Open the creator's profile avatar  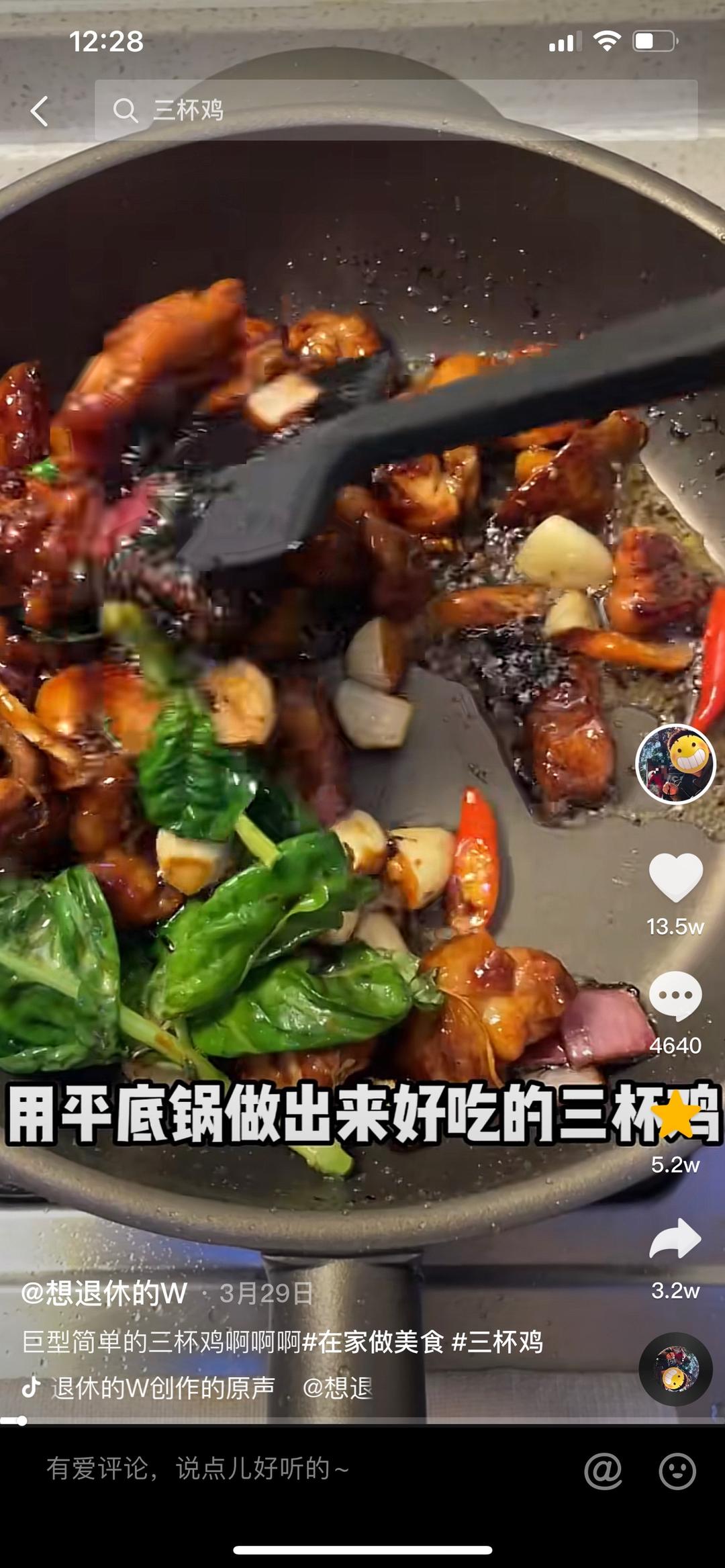675,764
